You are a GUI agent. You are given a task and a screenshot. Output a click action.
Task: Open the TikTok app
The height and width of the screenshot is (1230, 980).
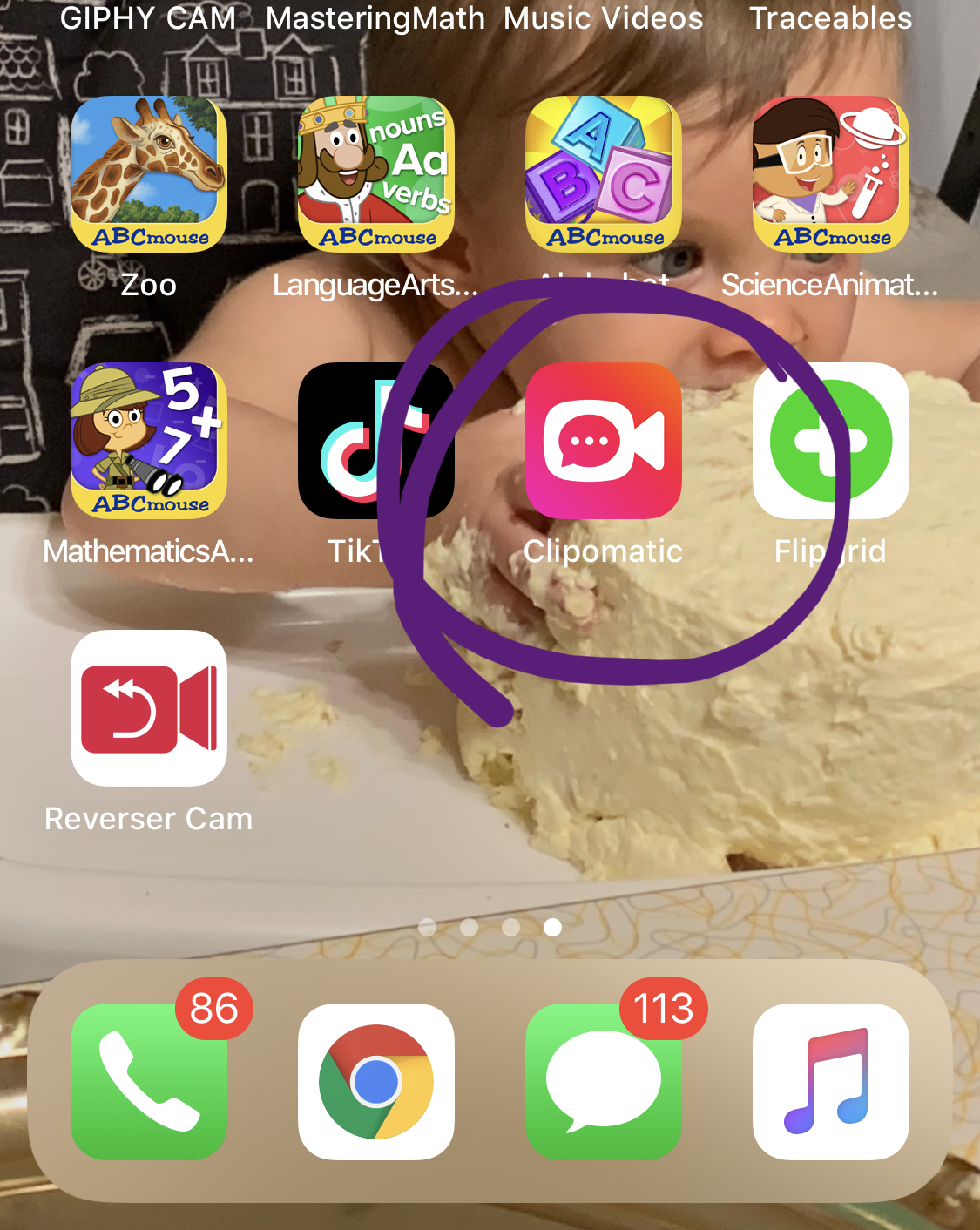(x=376, y=441)
